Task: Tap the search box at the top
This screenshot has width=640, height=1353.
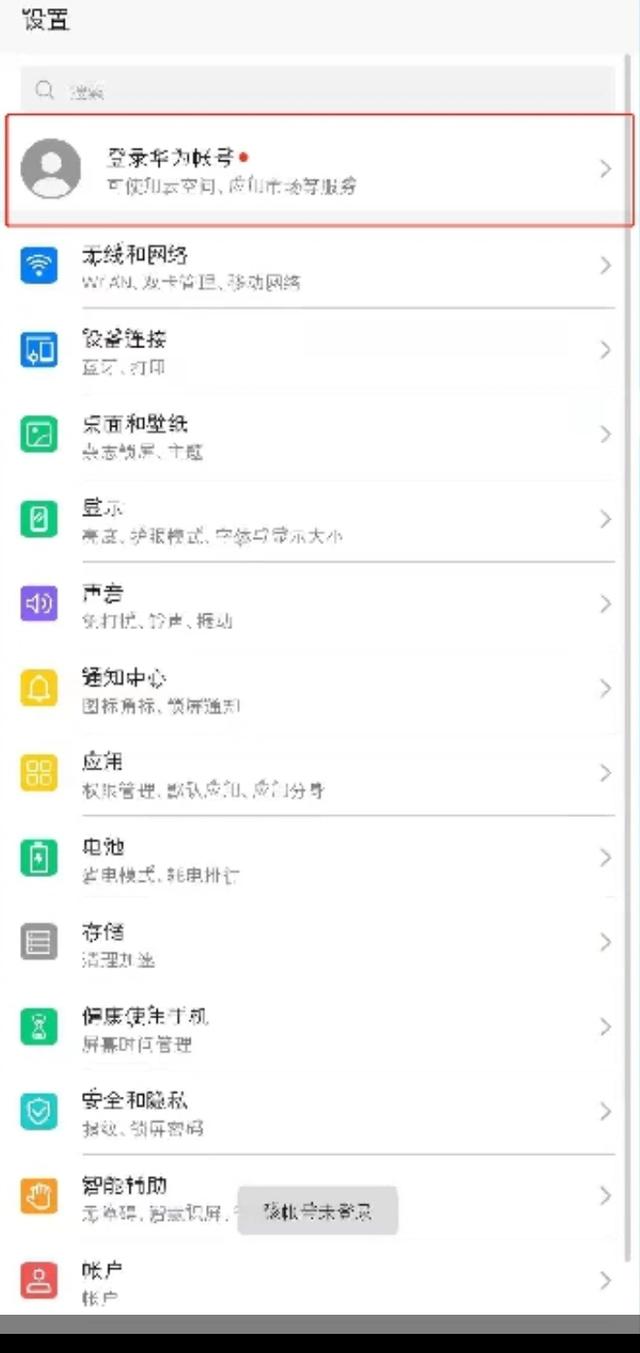Action: click(318, 91)
